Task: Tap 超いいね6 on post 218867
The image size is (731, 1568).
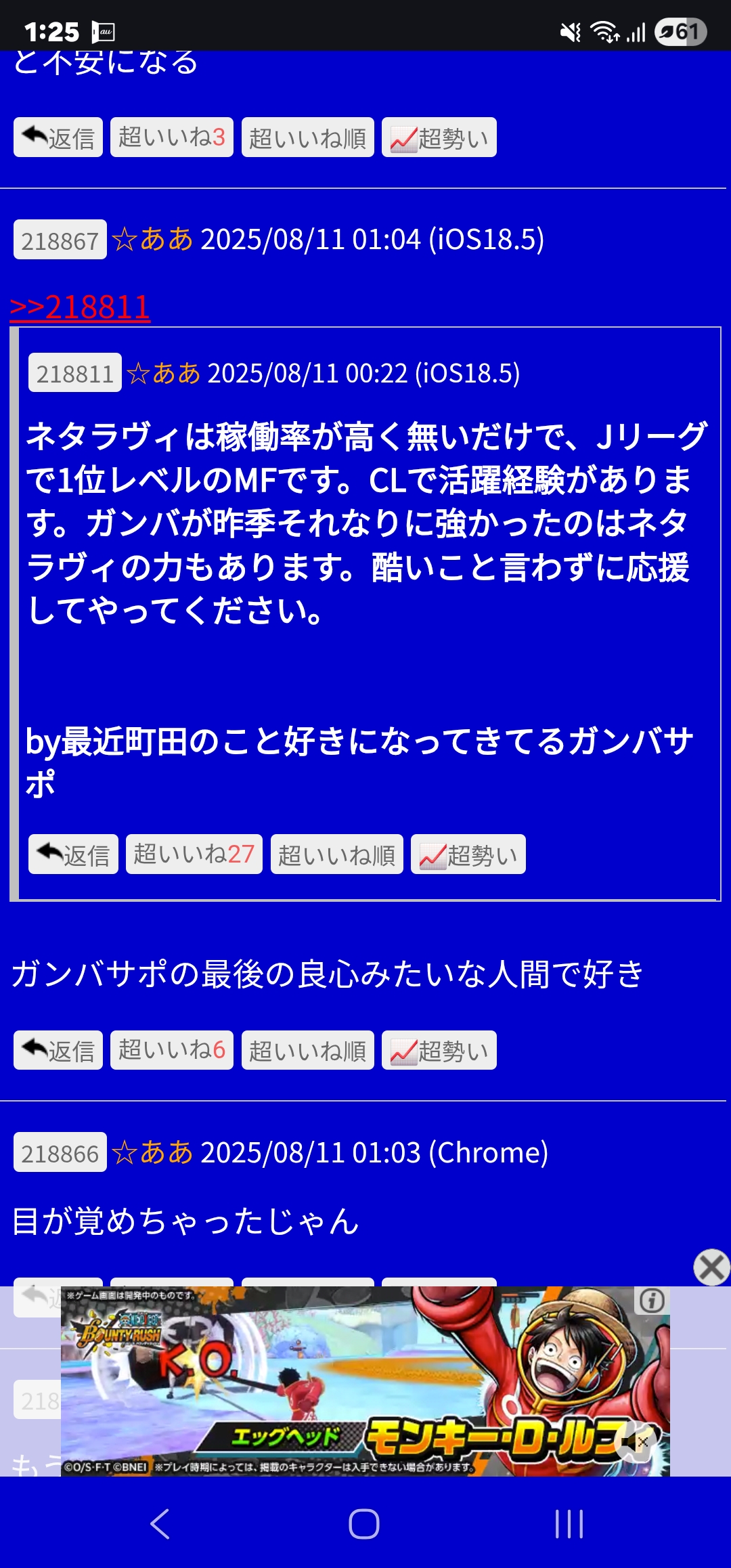Action: [x=172, y=1050]
